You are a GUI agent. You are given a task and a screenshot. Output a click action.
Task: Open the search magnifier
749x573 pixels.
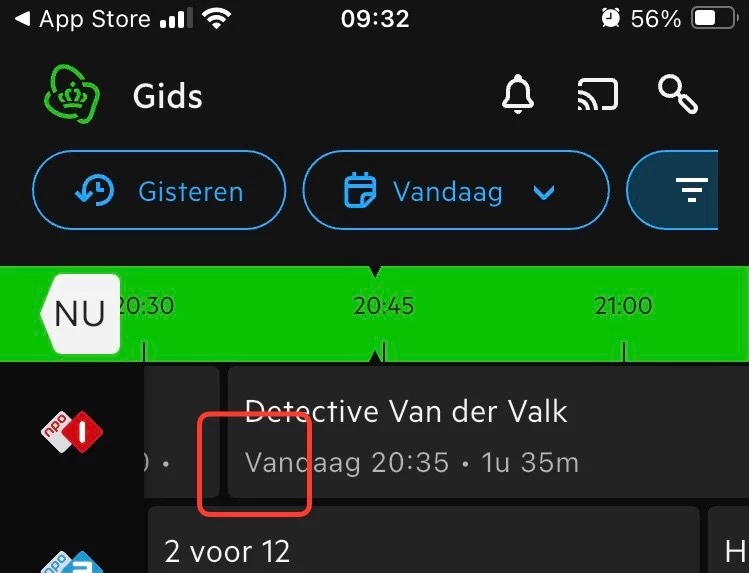(x=678, y=94)
